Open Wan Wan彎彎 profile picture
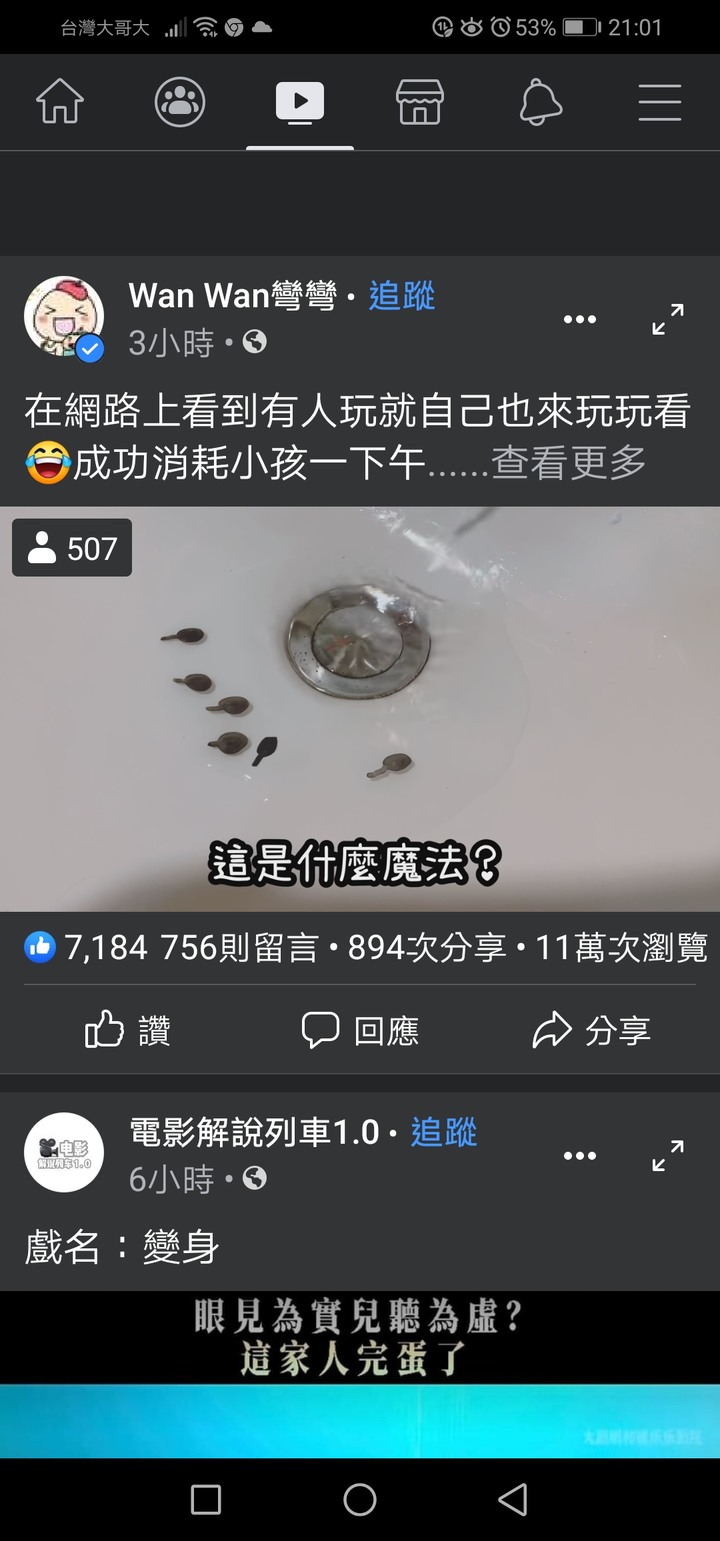 [x=64, y=318]
